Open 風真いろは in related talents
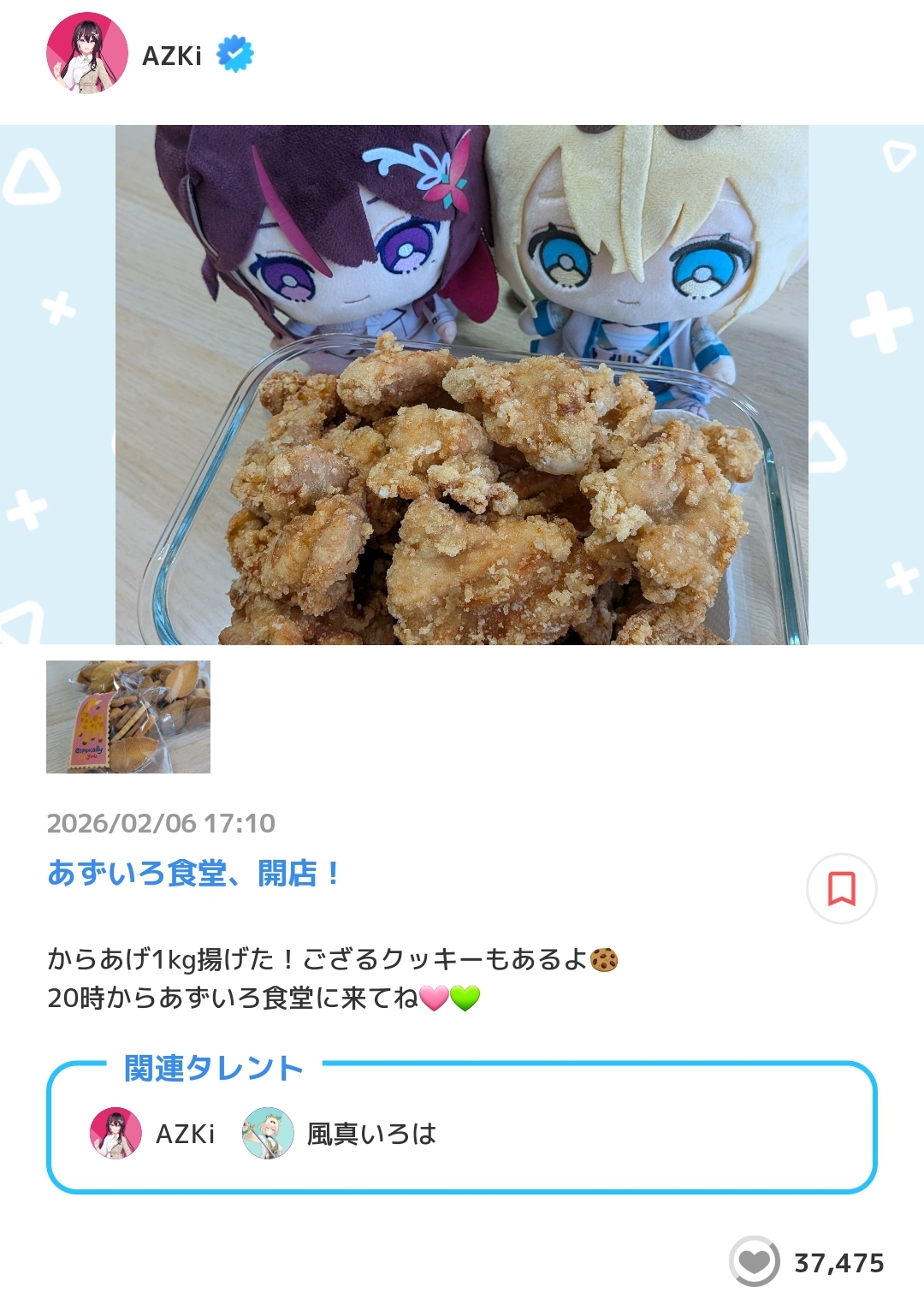924x1298 pixels. click(x=340, y=1133)
